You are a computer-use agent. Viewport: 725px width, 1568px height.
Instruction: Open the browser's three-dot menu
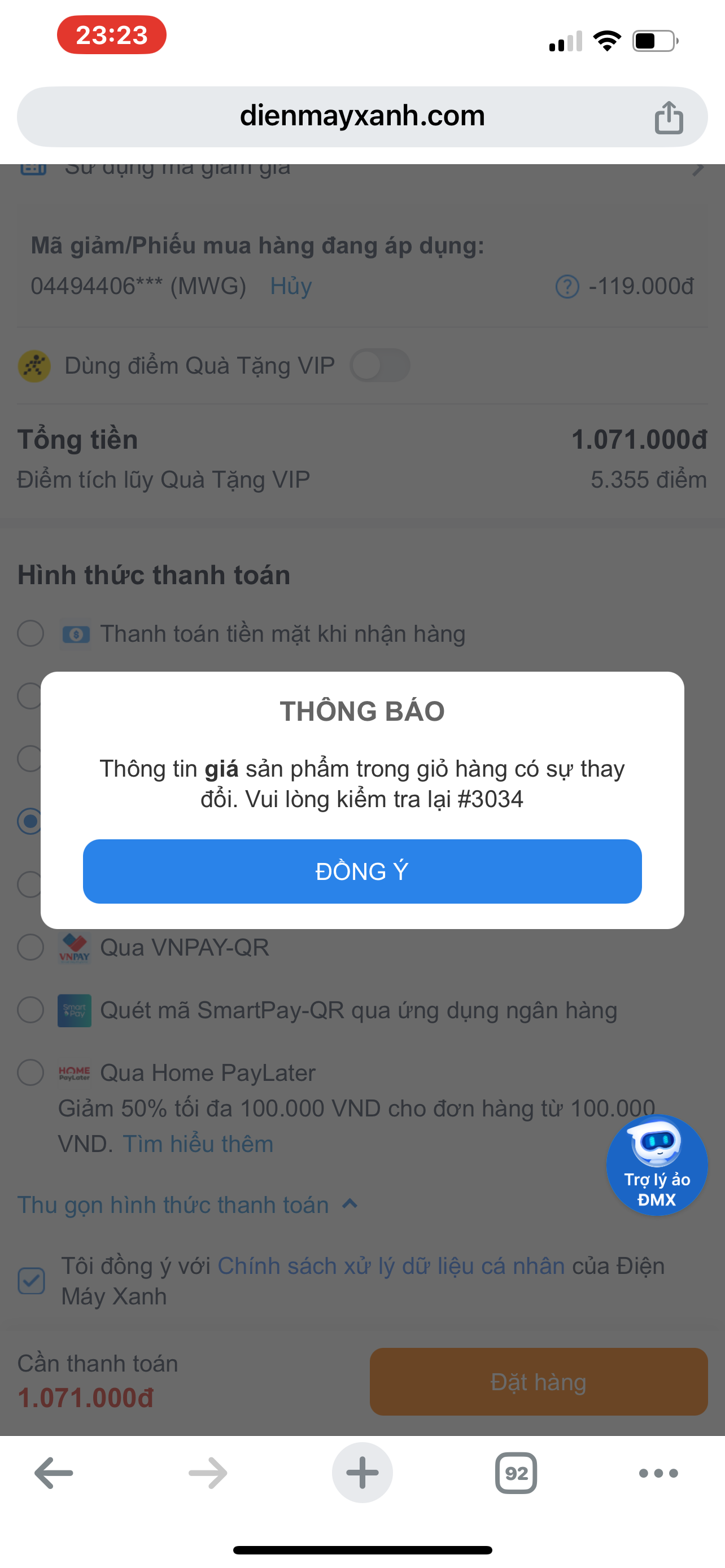pyautogui.click(x=658, y=1473)
